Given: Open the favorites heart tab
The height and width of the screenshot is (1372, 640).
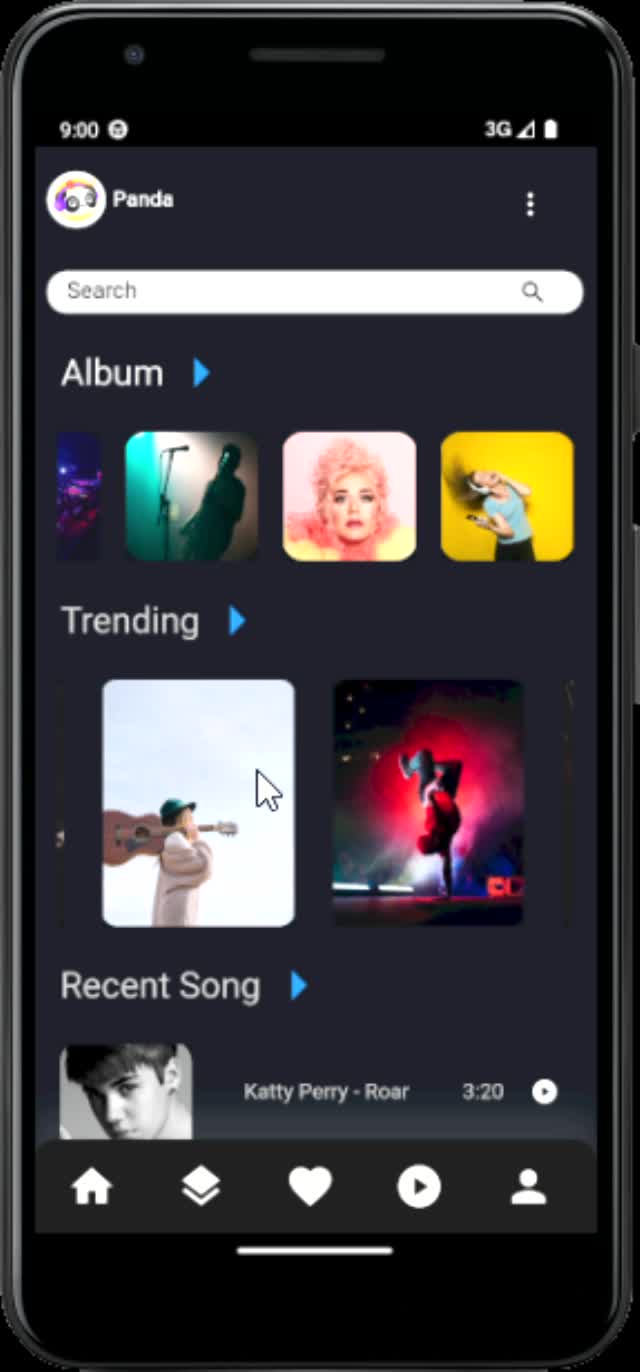Looking at the screenshot, I should click(x=310, y=1187).
